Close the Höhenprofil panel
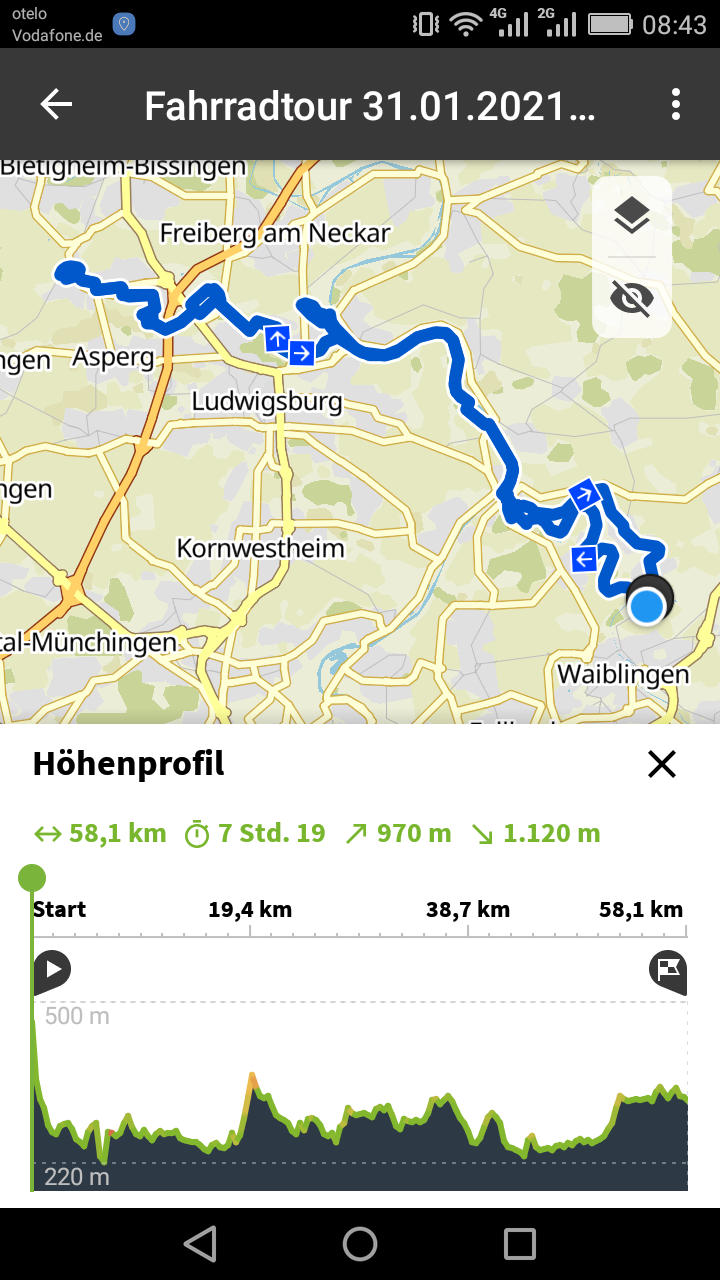720x1280 pixels. (662, 764)
